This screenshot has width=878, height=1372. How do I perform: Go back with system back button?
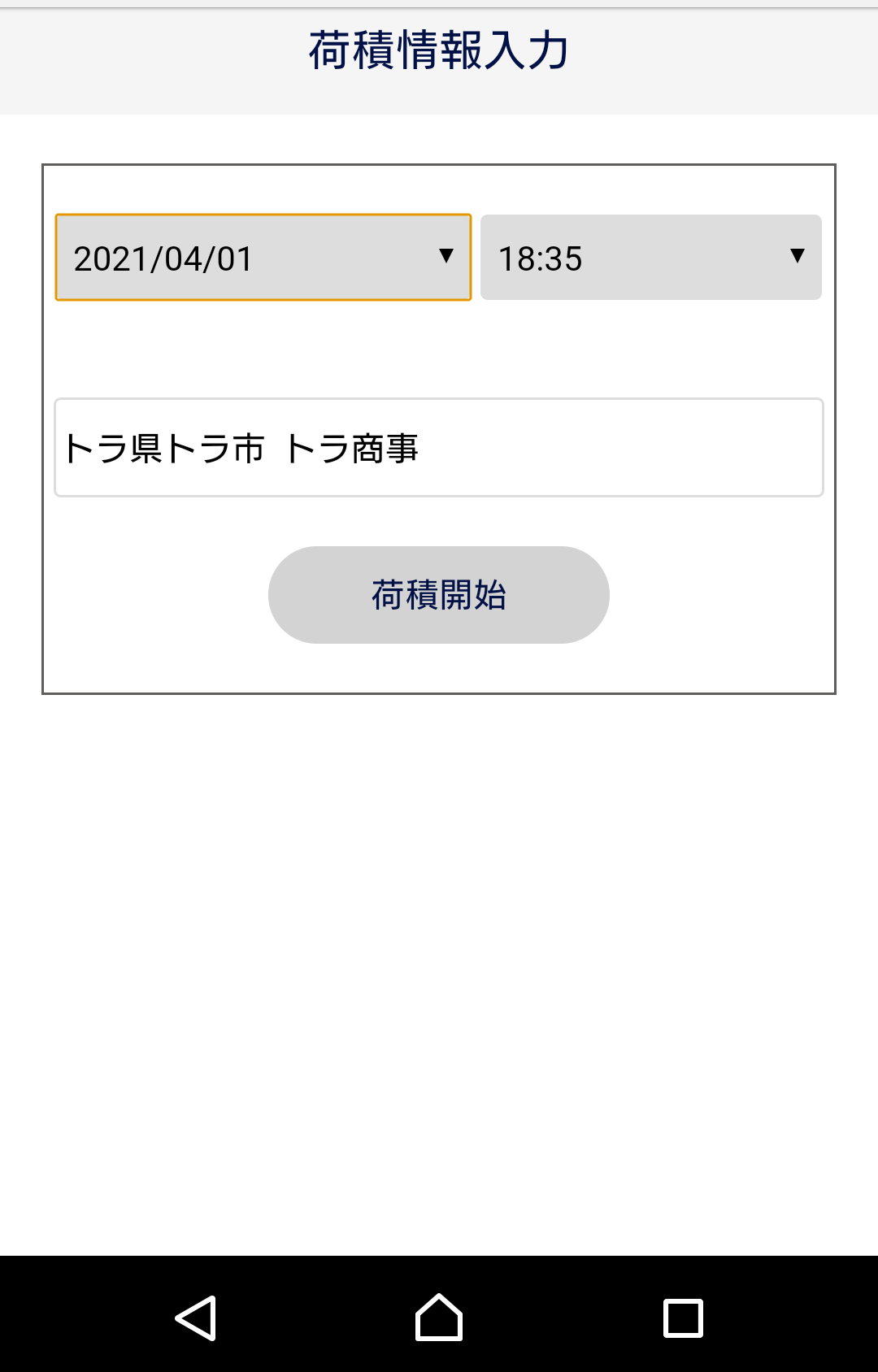point(196,1318)
